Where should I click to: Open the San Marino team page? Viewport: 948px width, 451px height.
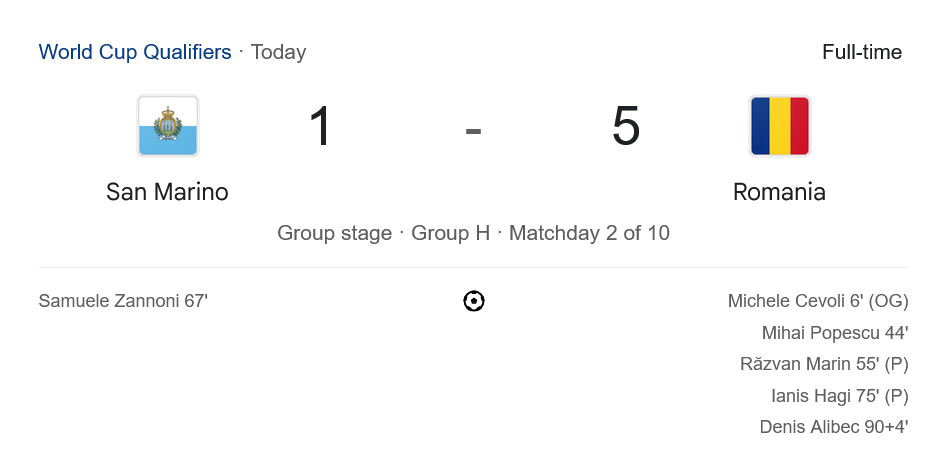[167, 191]
